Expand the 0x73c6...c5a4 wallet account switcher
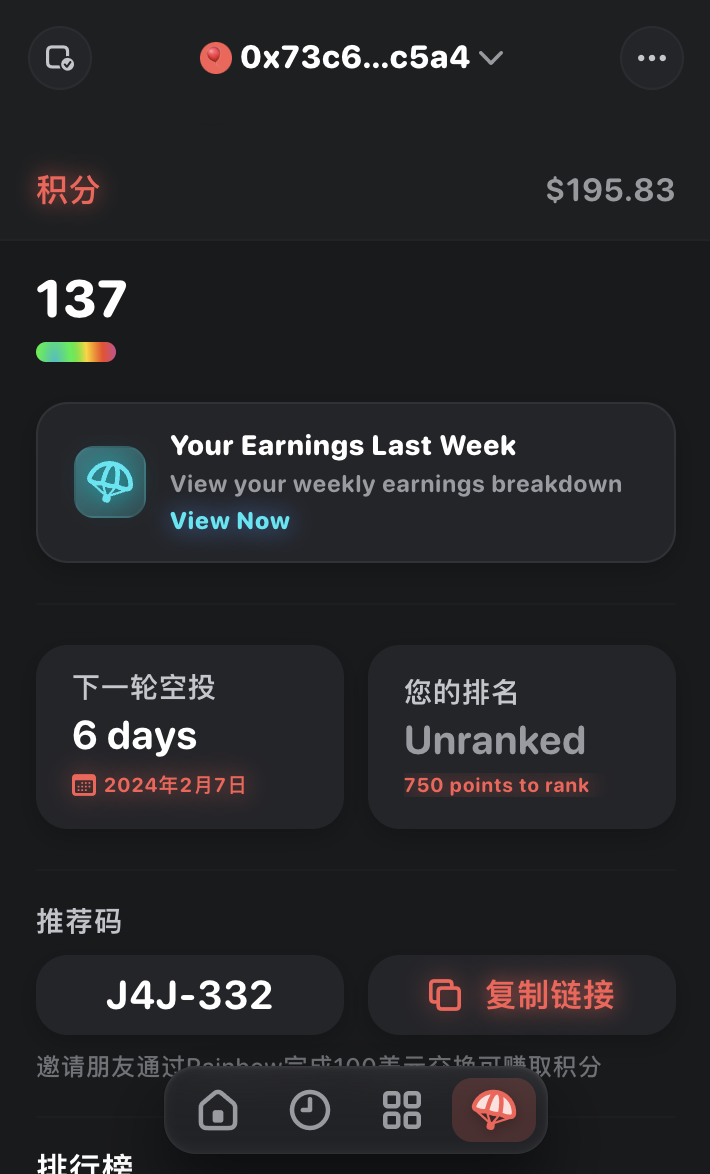The height and width of the screenshot is (1174, 710). click(351, 58)
